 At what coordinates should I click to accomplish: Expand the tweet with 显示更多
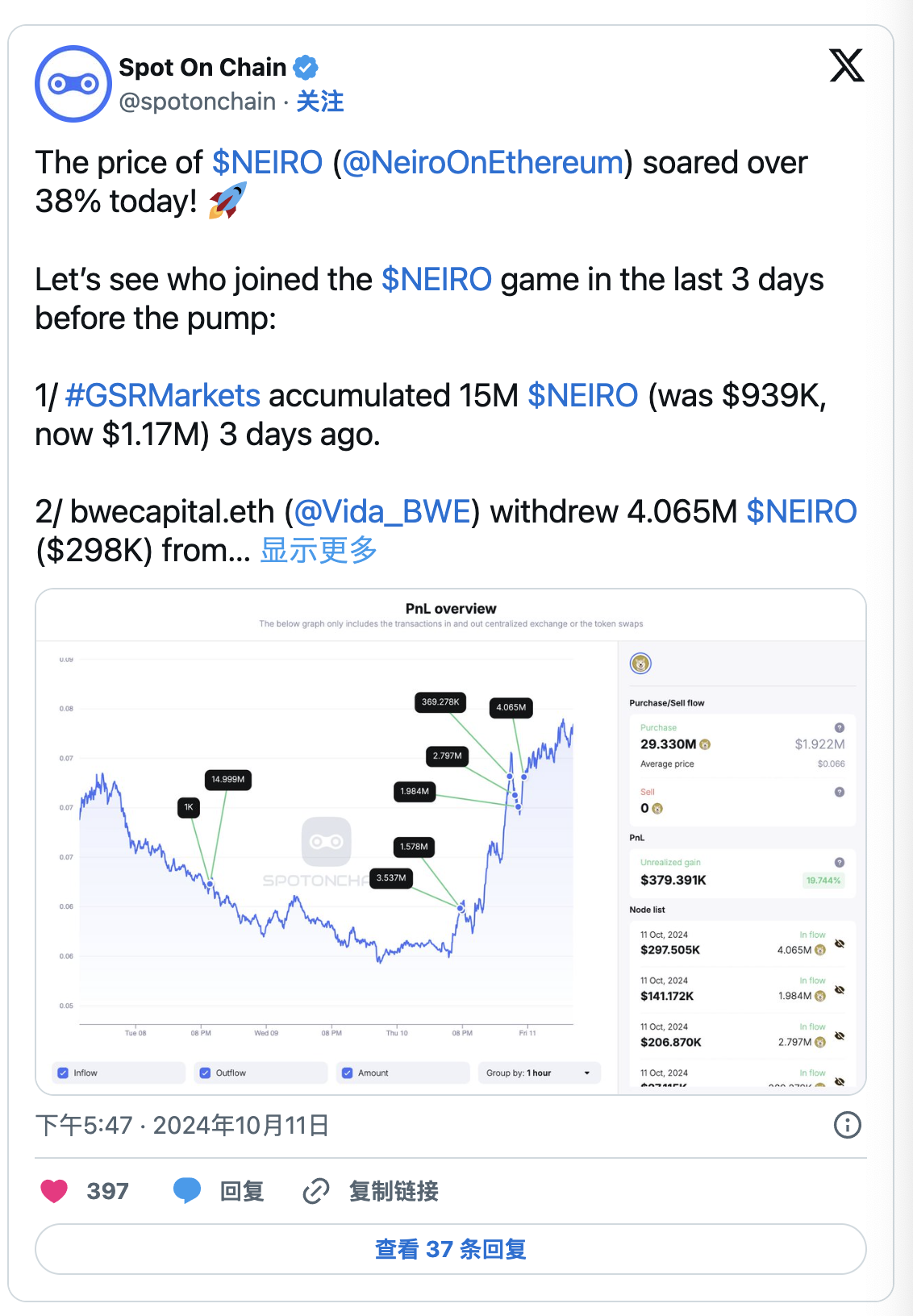coord(319,551)
